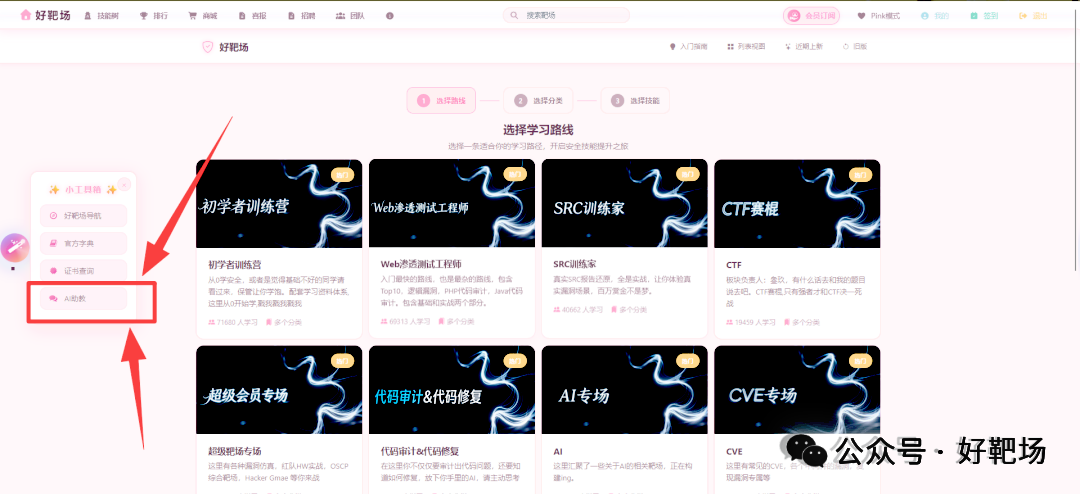This screenshot has height=494, width=1080.
Task: Open 证书查询 in the toolbox
Action: [83, 271]
